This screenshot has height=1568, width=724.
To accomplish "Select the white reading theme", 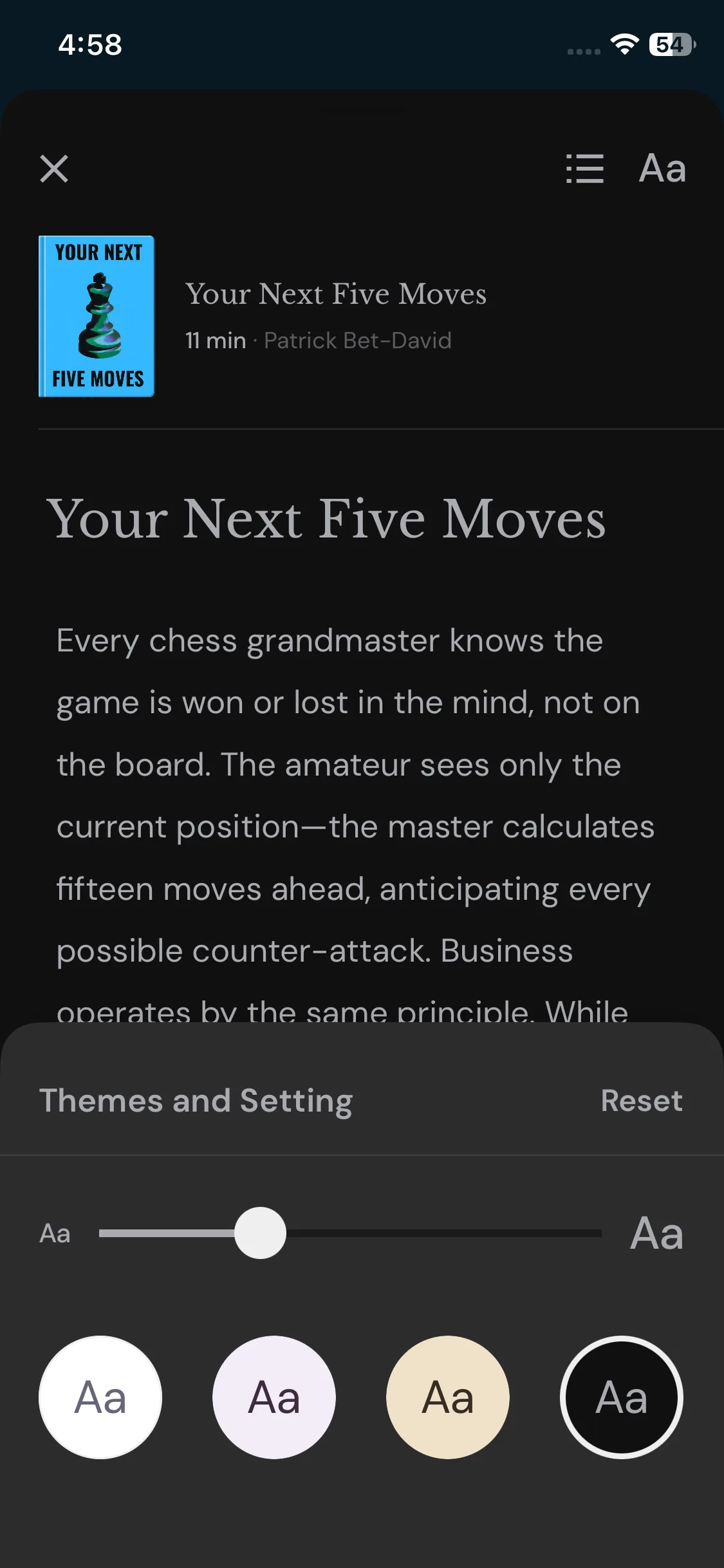I will pos(100,1397).
